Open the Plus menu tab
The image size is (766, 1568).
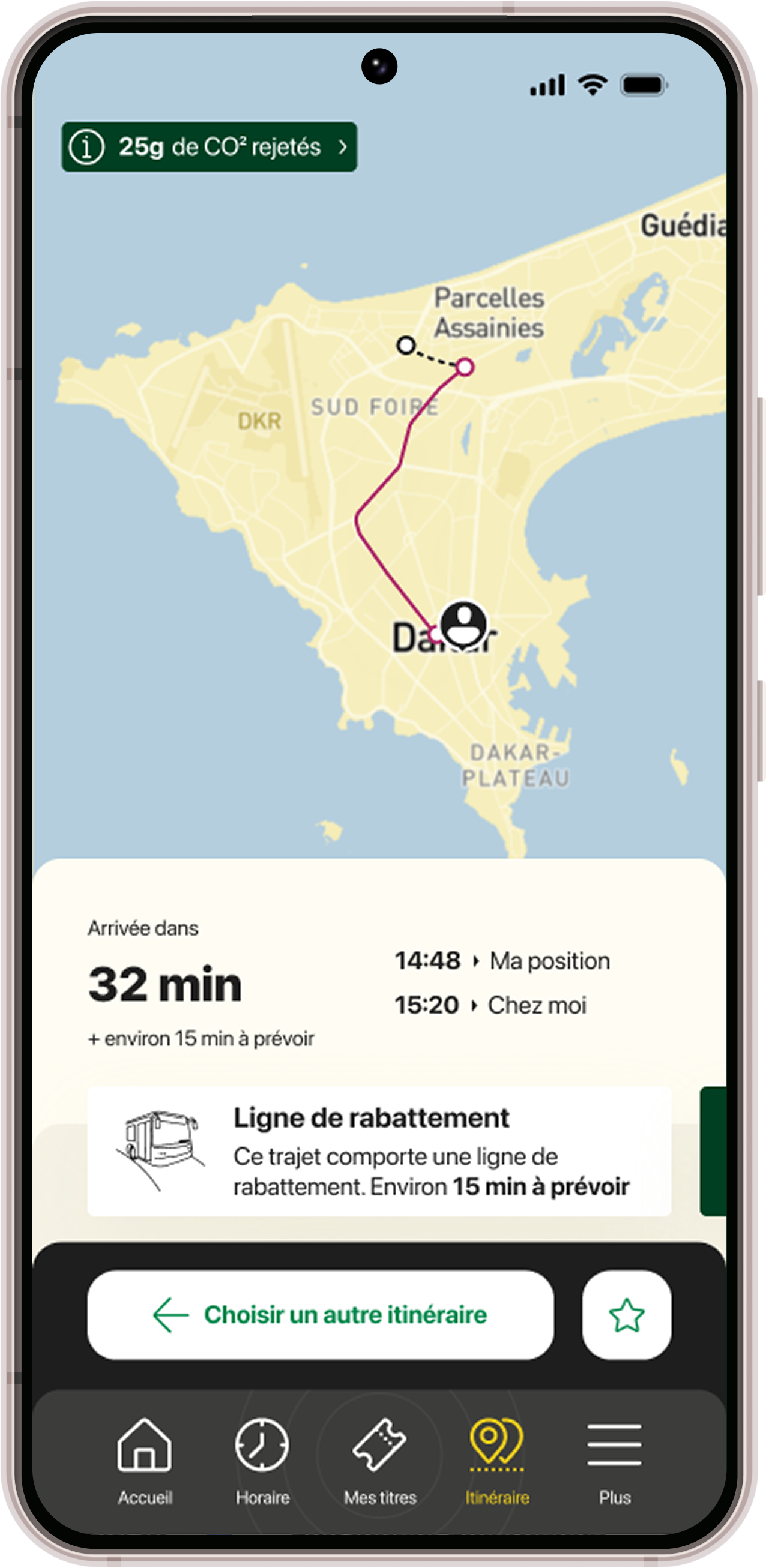[614, 1459]
